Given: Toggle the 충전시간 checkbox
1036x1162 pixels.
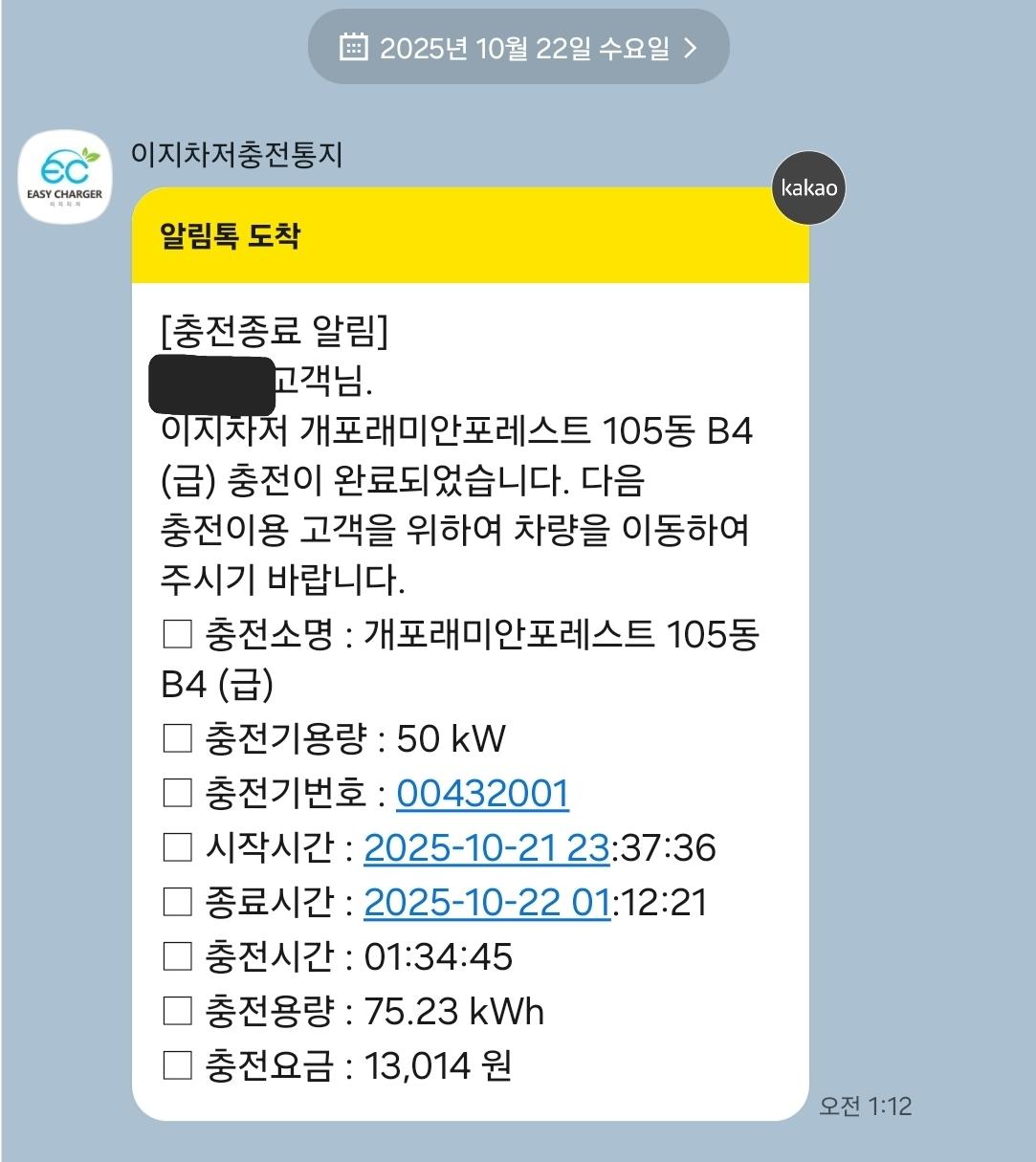Looking at the screenshot, I should coord(177,955).
